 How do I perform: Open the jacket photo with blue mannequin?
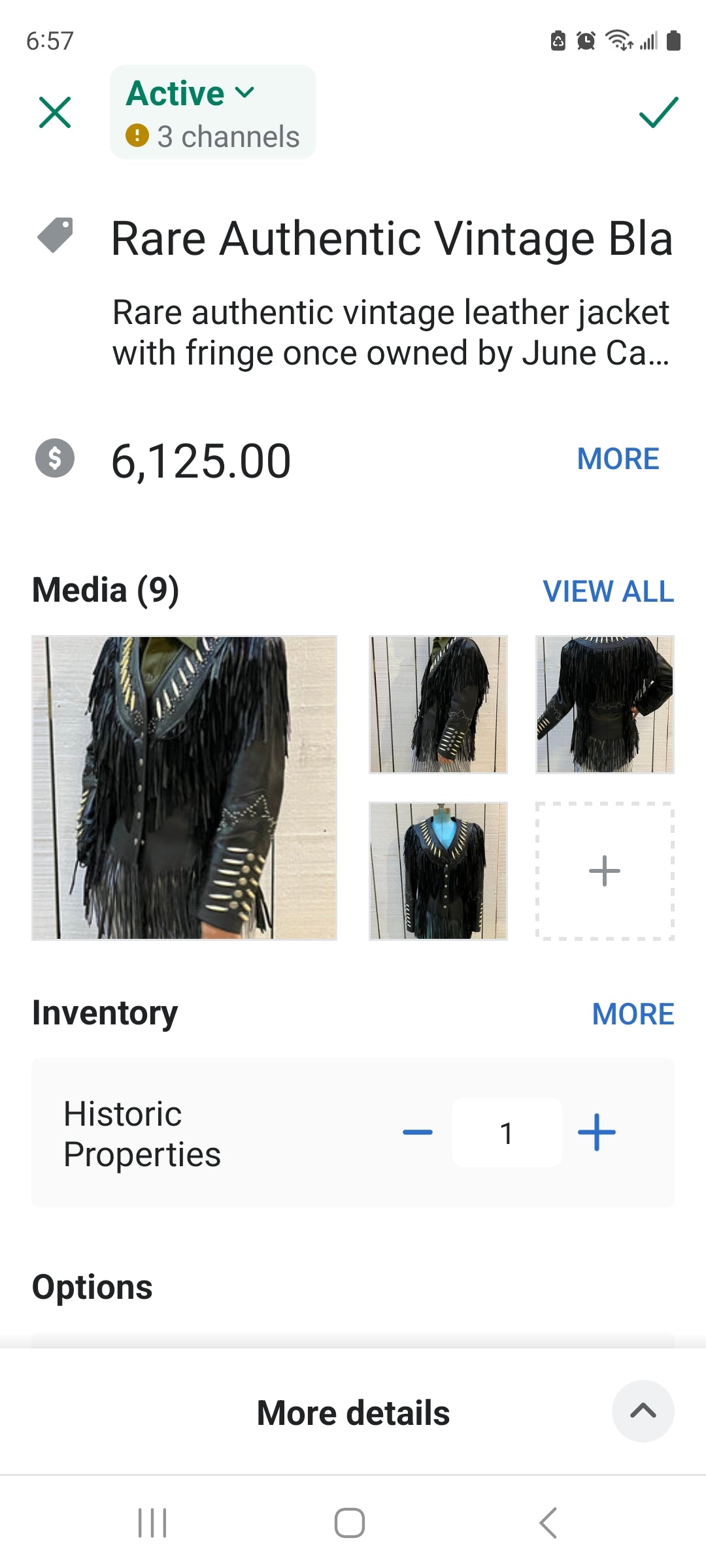pos(438,871)
